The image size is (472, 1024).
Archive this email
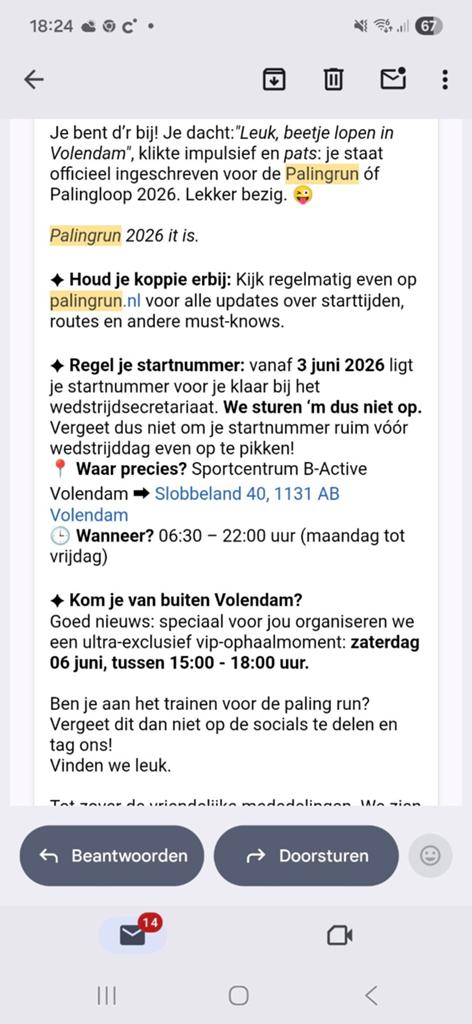click(x=275, y=80)
